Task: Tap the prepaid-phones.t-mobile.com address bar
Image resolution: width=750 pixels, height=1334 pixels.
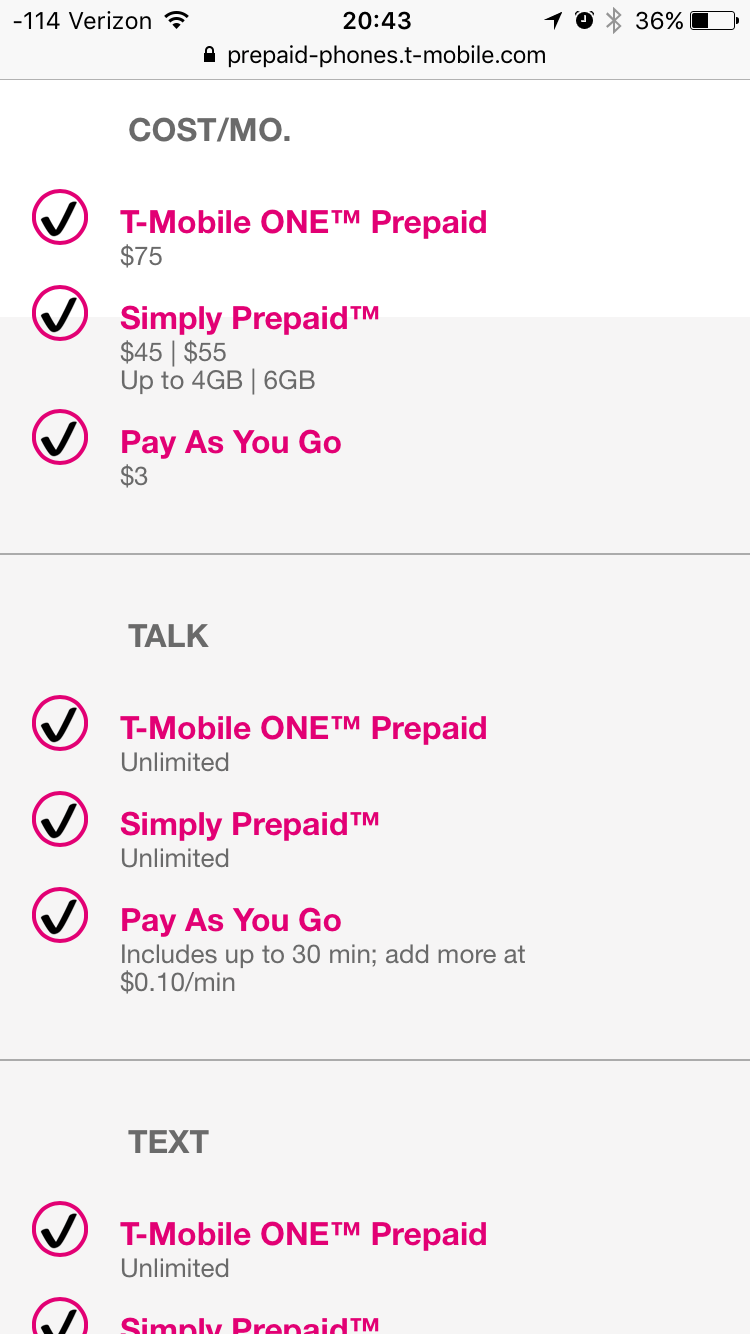Action: click(x=375, y=55)
